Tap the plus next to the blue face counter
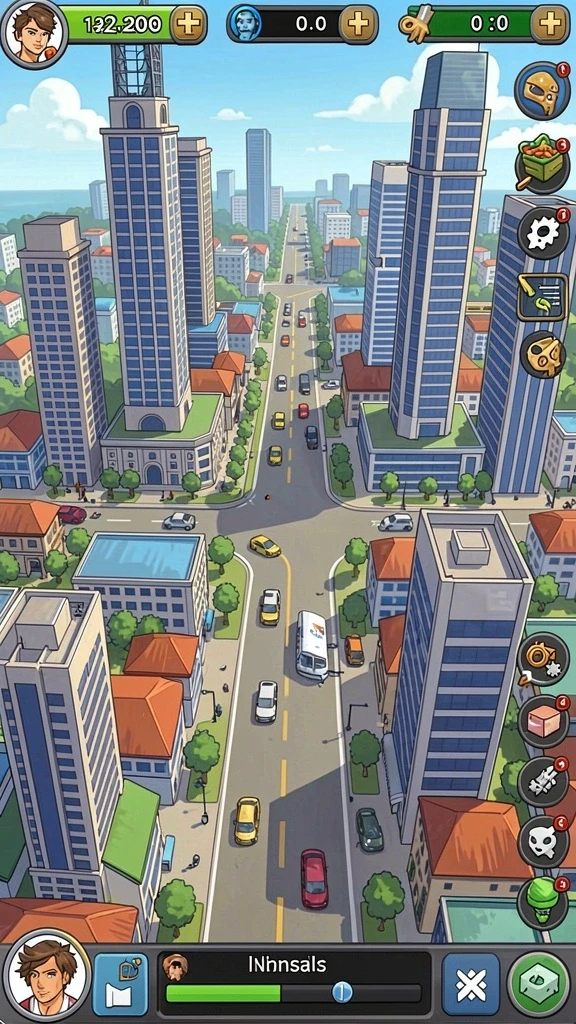 359,24
